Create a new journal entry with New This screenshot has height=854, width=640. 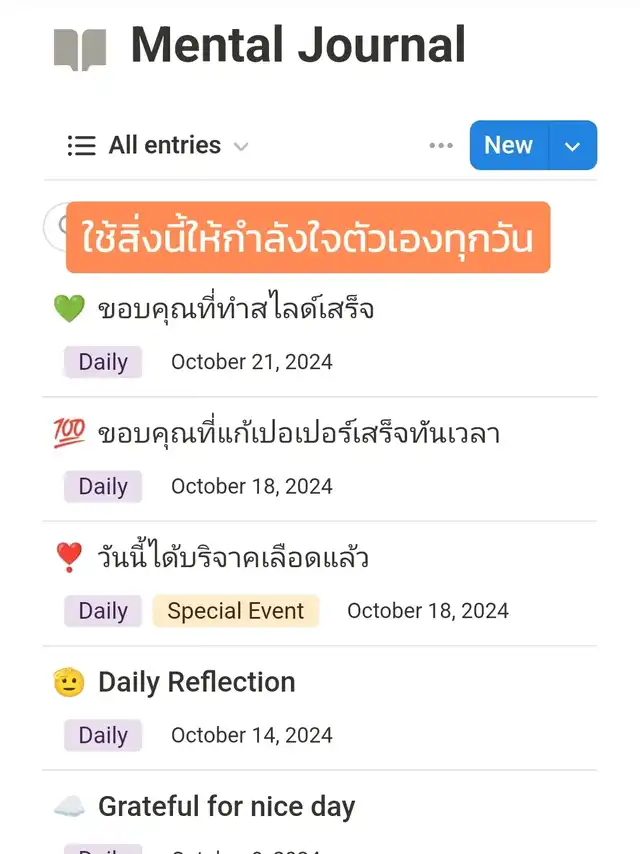[x=508, y=146]
